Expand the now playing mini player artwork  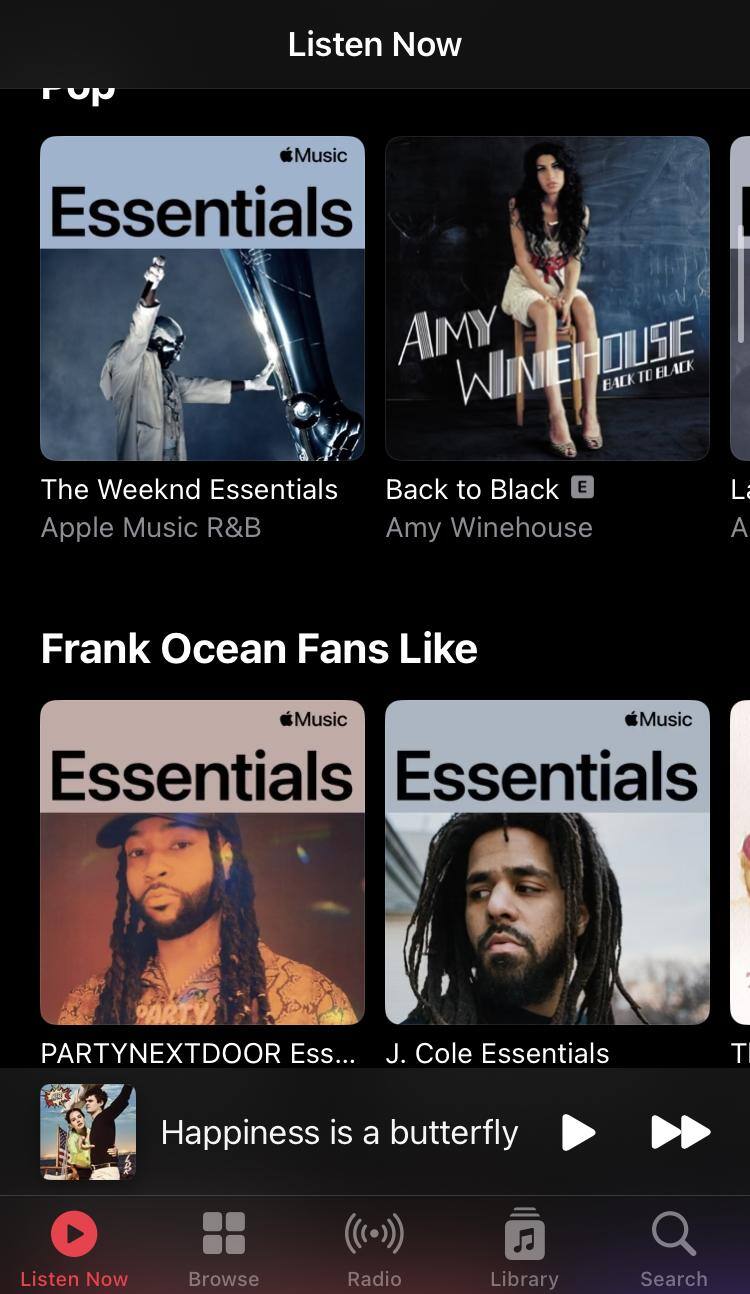88,1132
